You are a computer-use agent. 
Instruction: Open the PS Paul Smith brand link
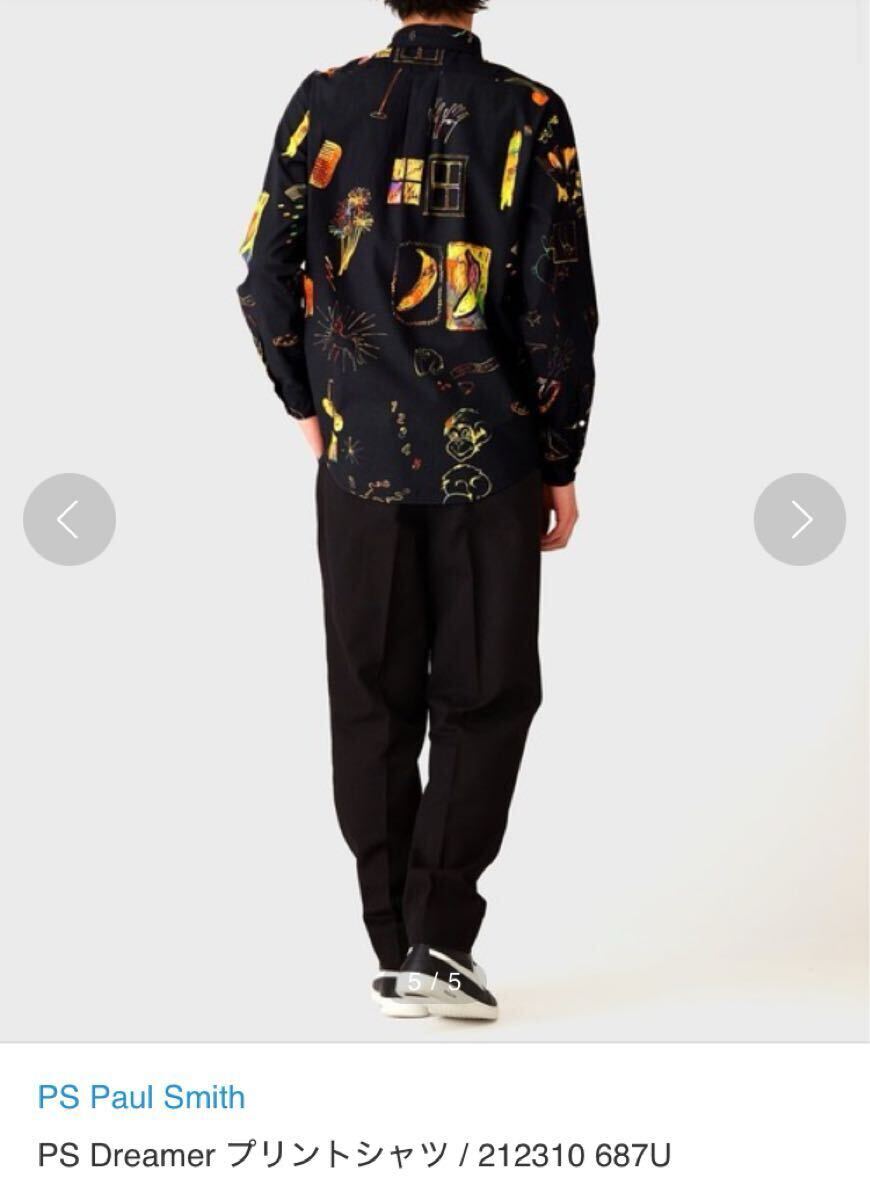point(141,1097)
